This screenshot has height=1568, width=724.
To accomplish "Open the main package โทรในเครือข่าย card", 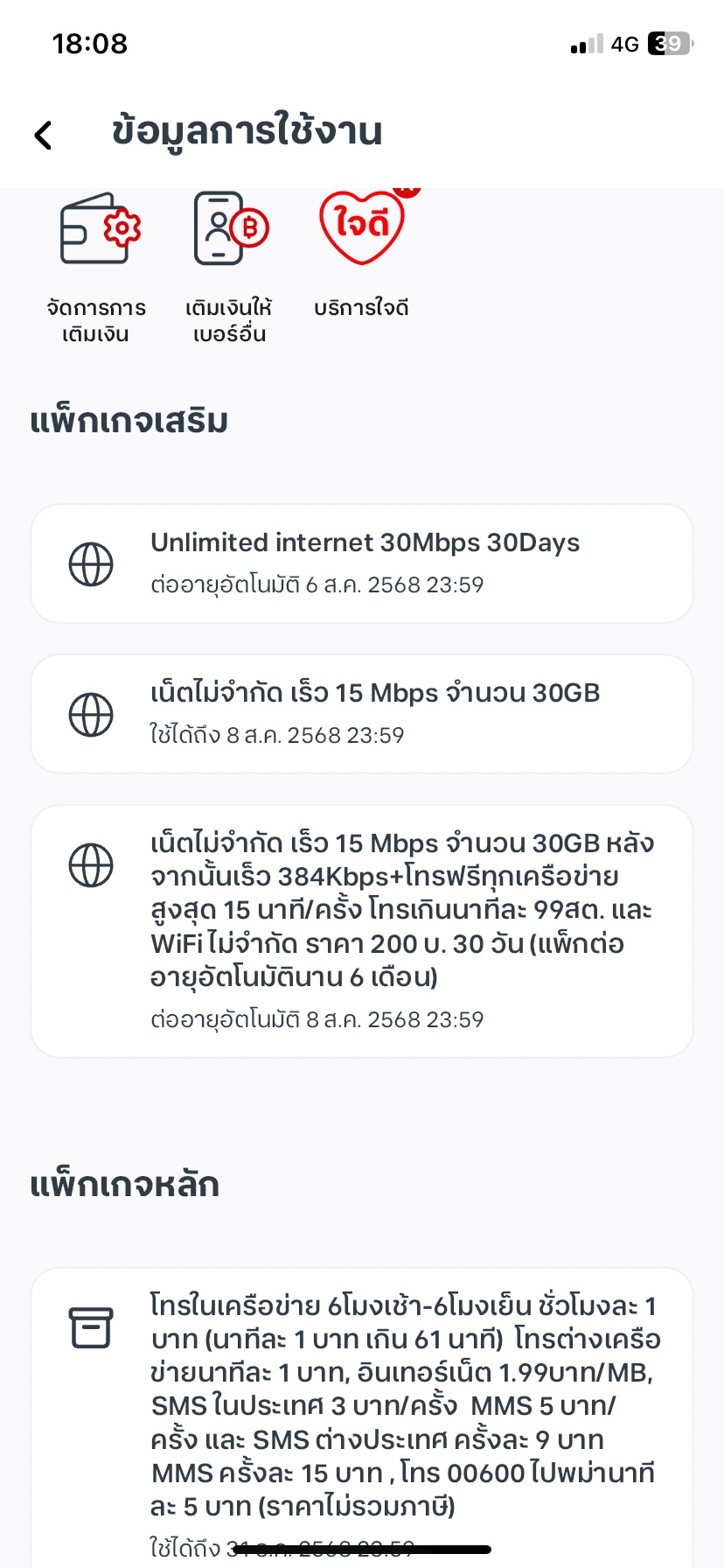I will (x=362, y=1417).
